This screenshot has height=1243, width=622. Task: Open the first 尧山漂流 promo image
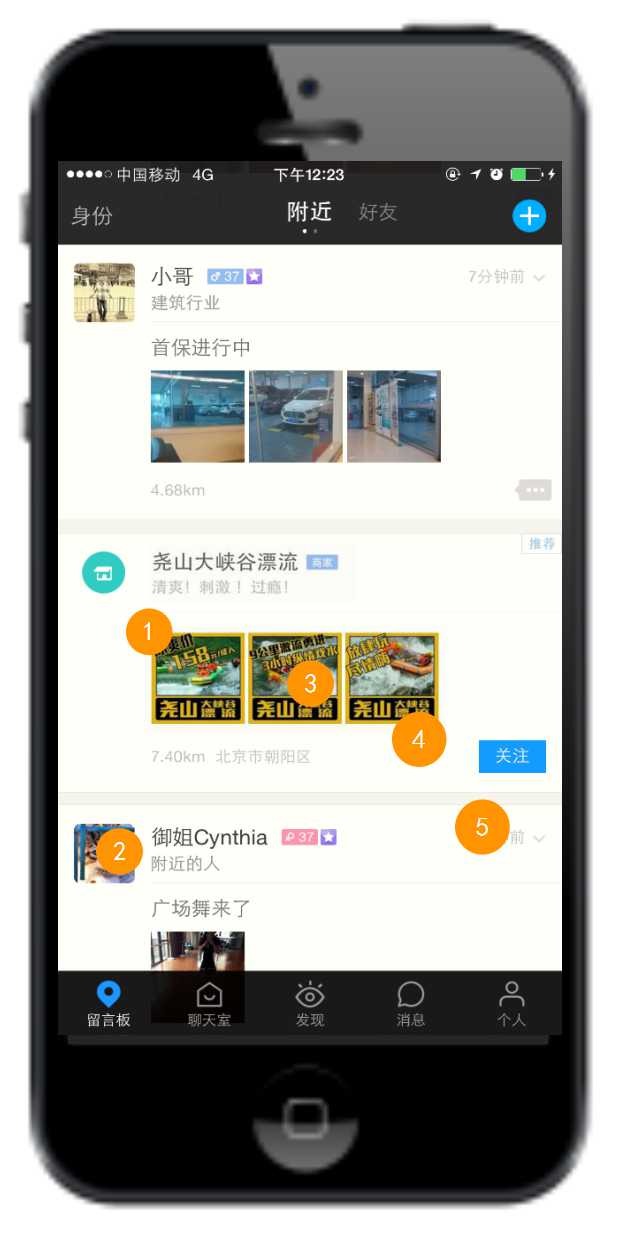click(198, 678)
